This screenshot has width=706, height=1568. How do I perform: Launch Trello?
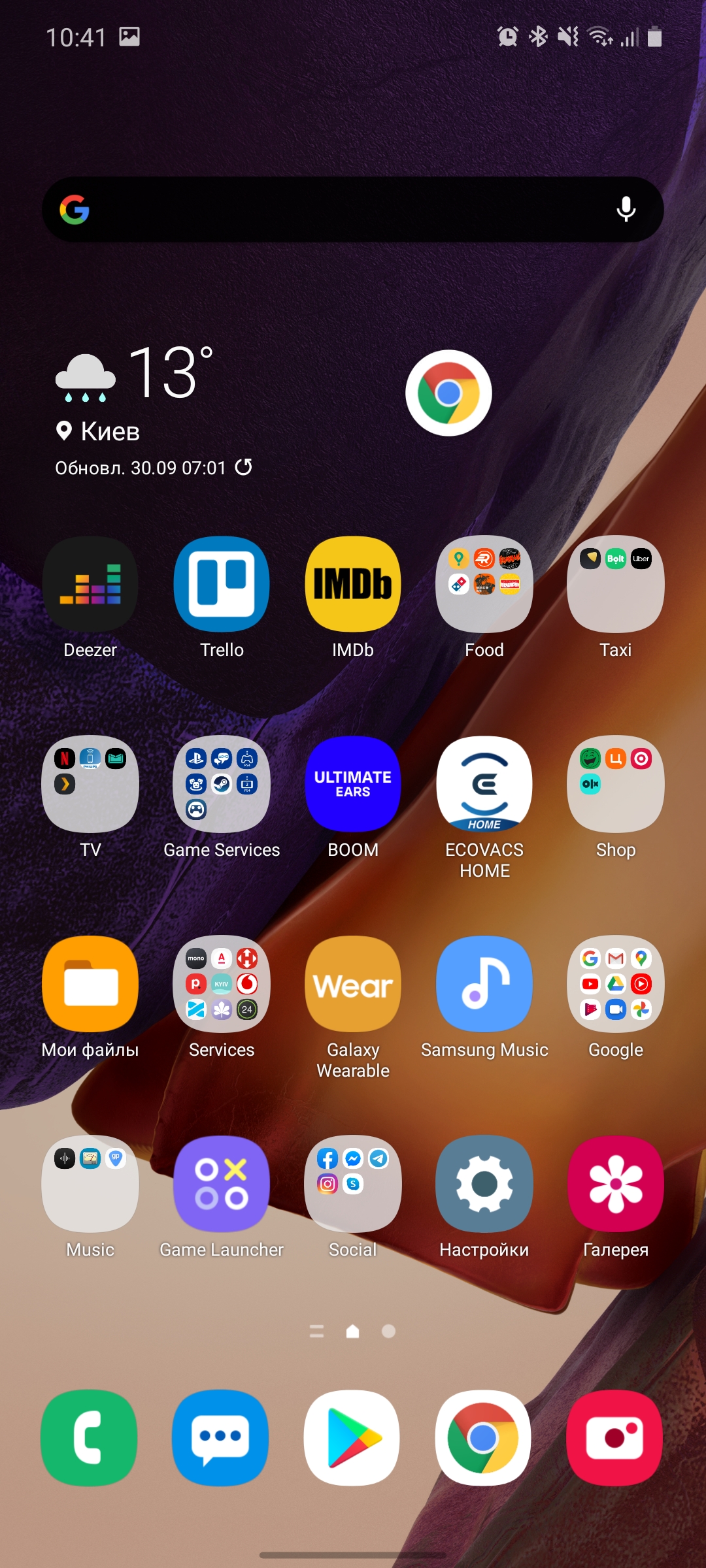point(222,584)
